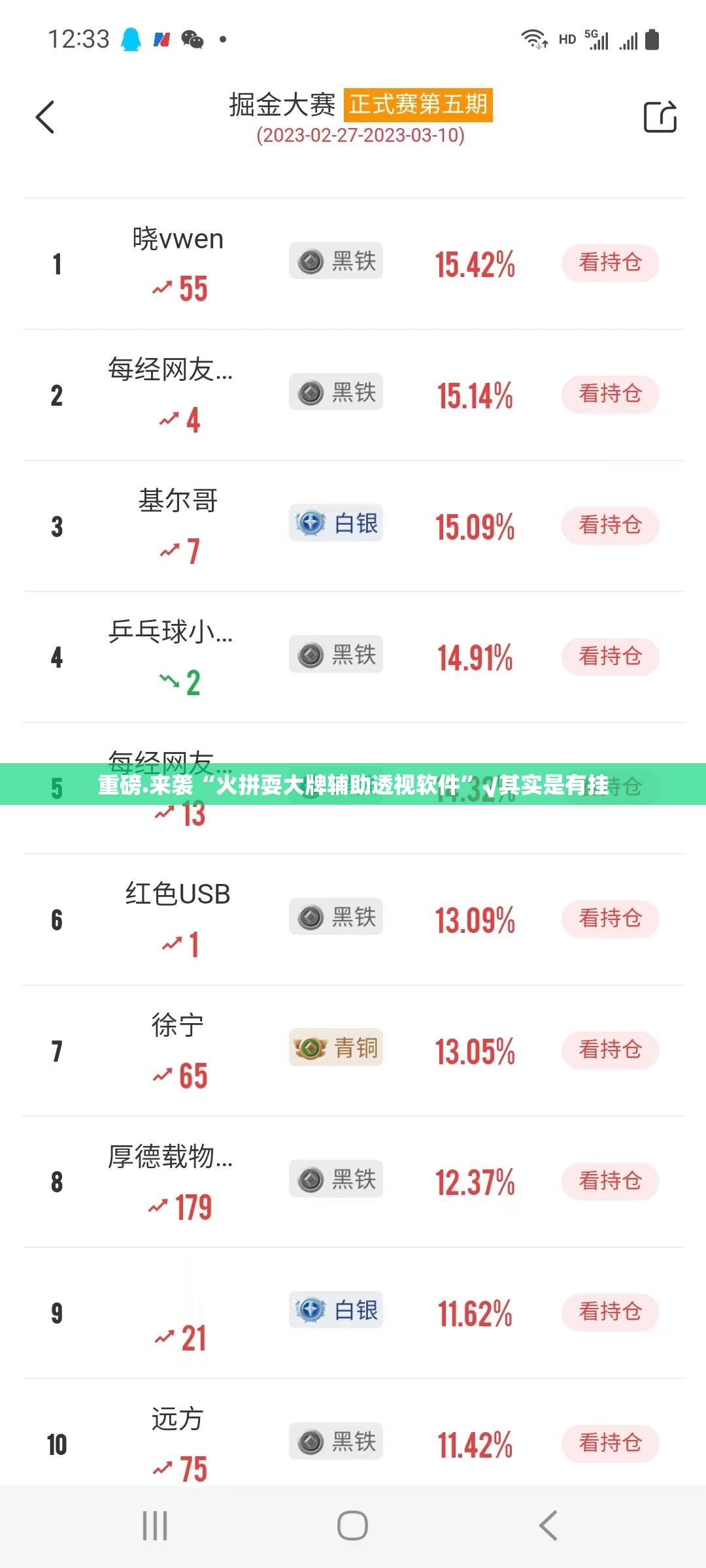Tap 看持仓 on the 11.62% row
706x1568 pixels.
(x=610, y=1313)
